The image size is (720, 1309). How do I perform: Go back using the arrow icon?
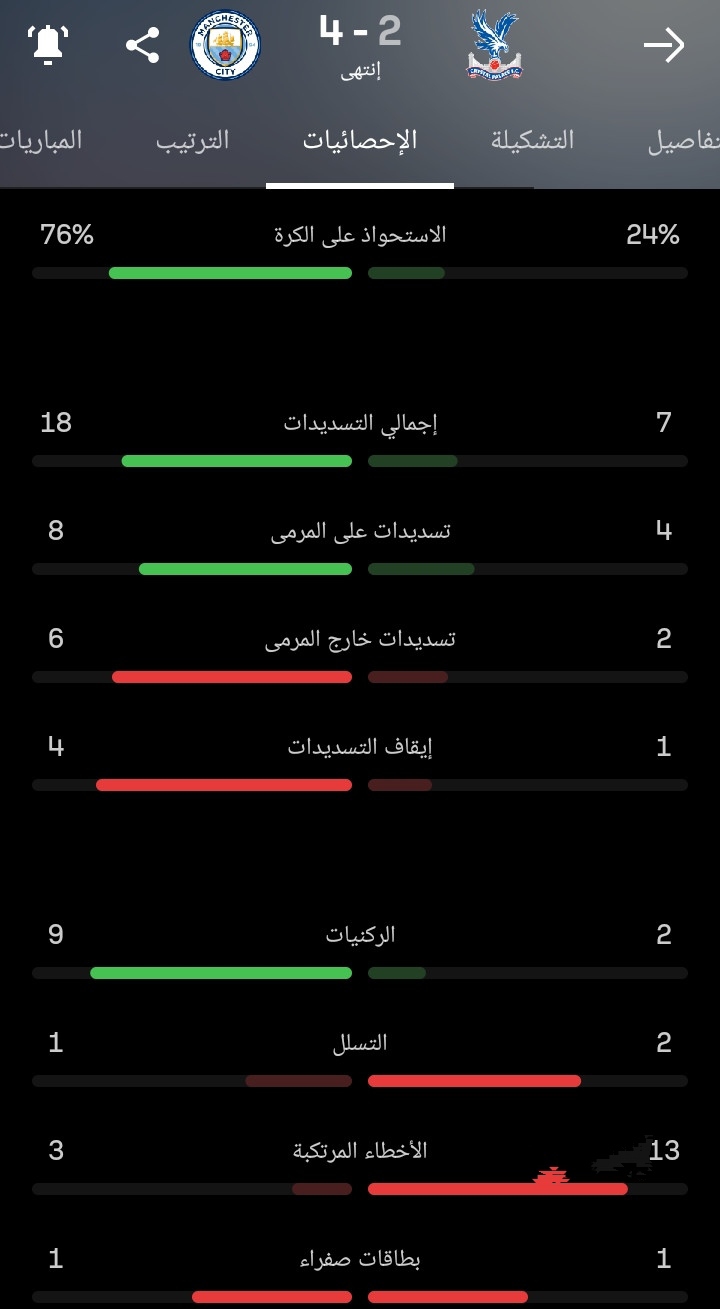pyautogui.click(x=663, y=45)
